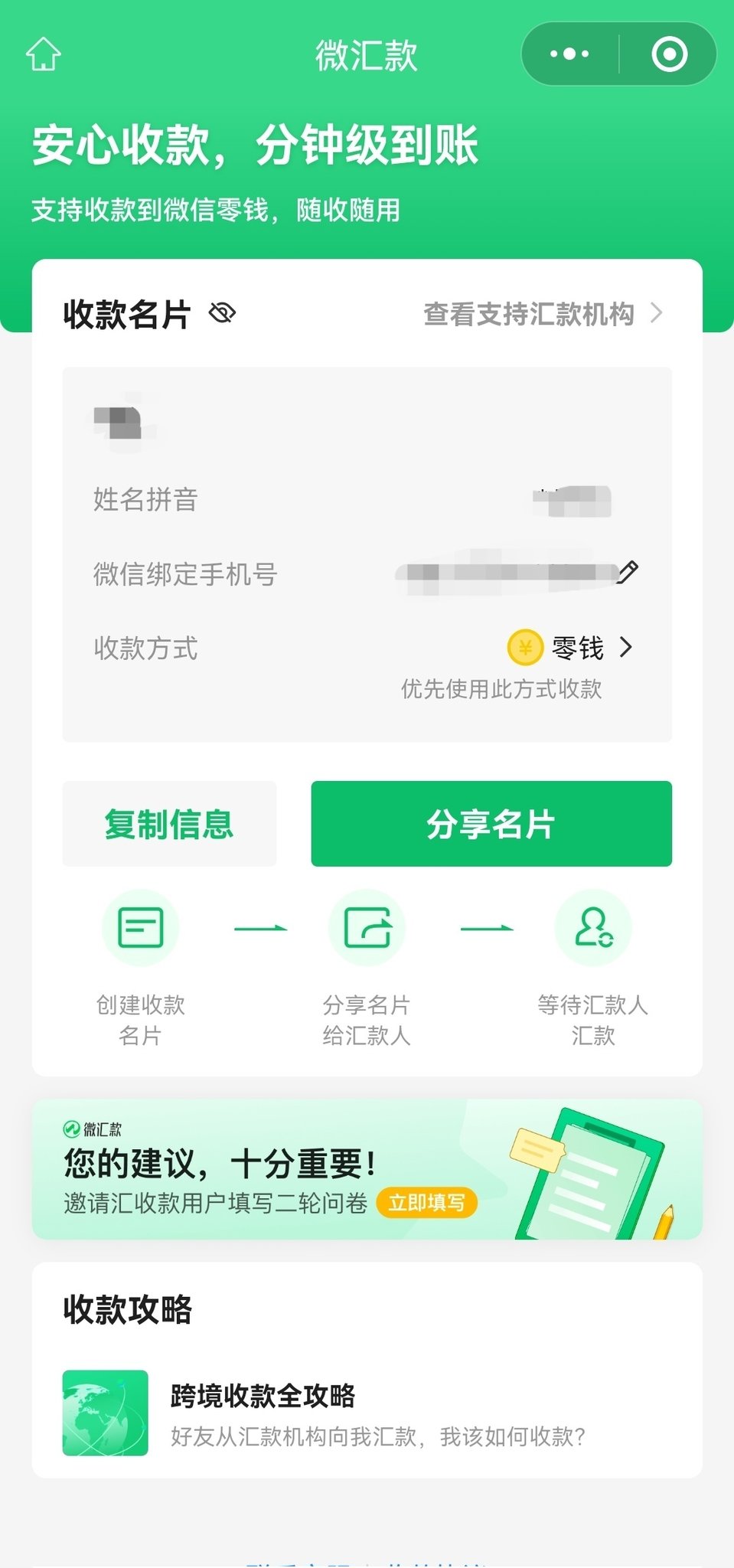
Task: Tap the 分享名片给汇款人 share icon
Action: click(x=367, y=927)
